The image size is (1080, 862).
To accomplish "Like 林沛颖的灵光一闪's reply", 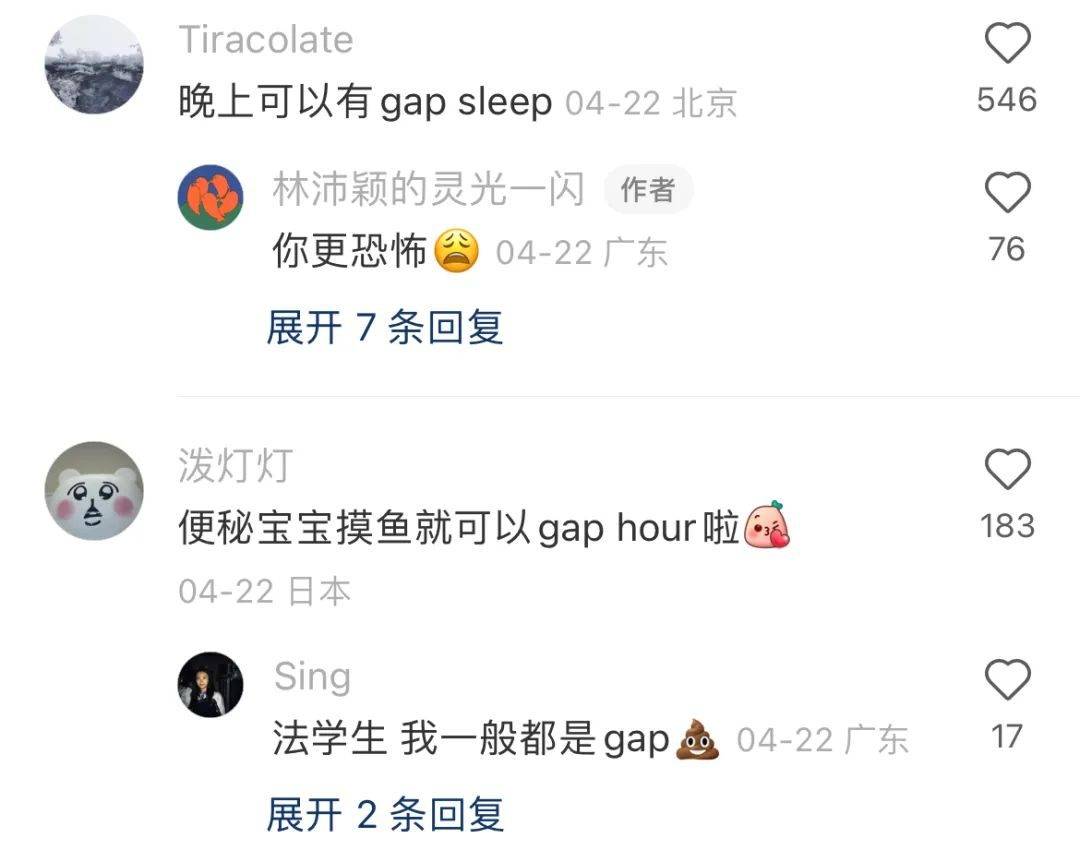I will (1007, 193).
